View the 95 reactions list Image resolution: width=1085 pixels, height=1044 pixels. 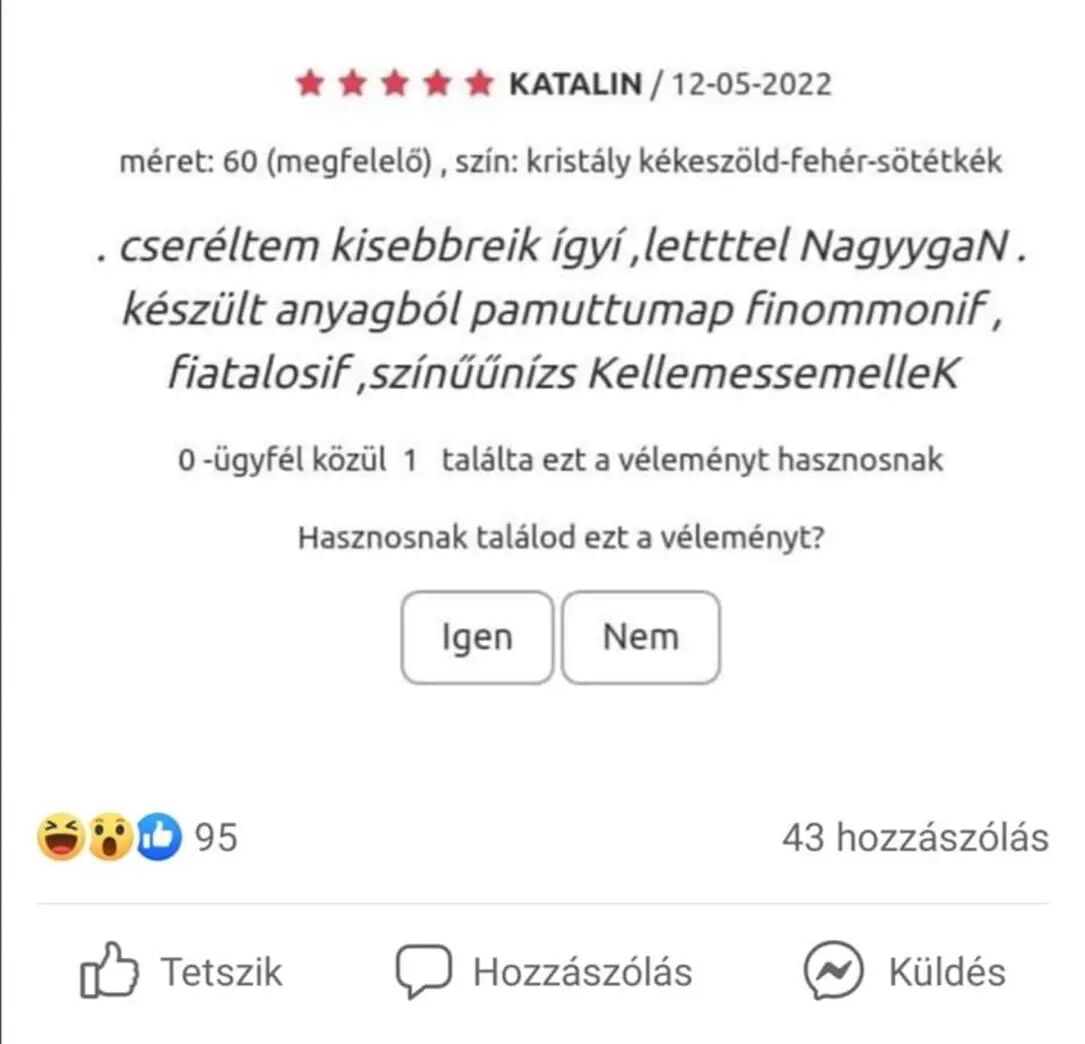(x=138, y=837)
